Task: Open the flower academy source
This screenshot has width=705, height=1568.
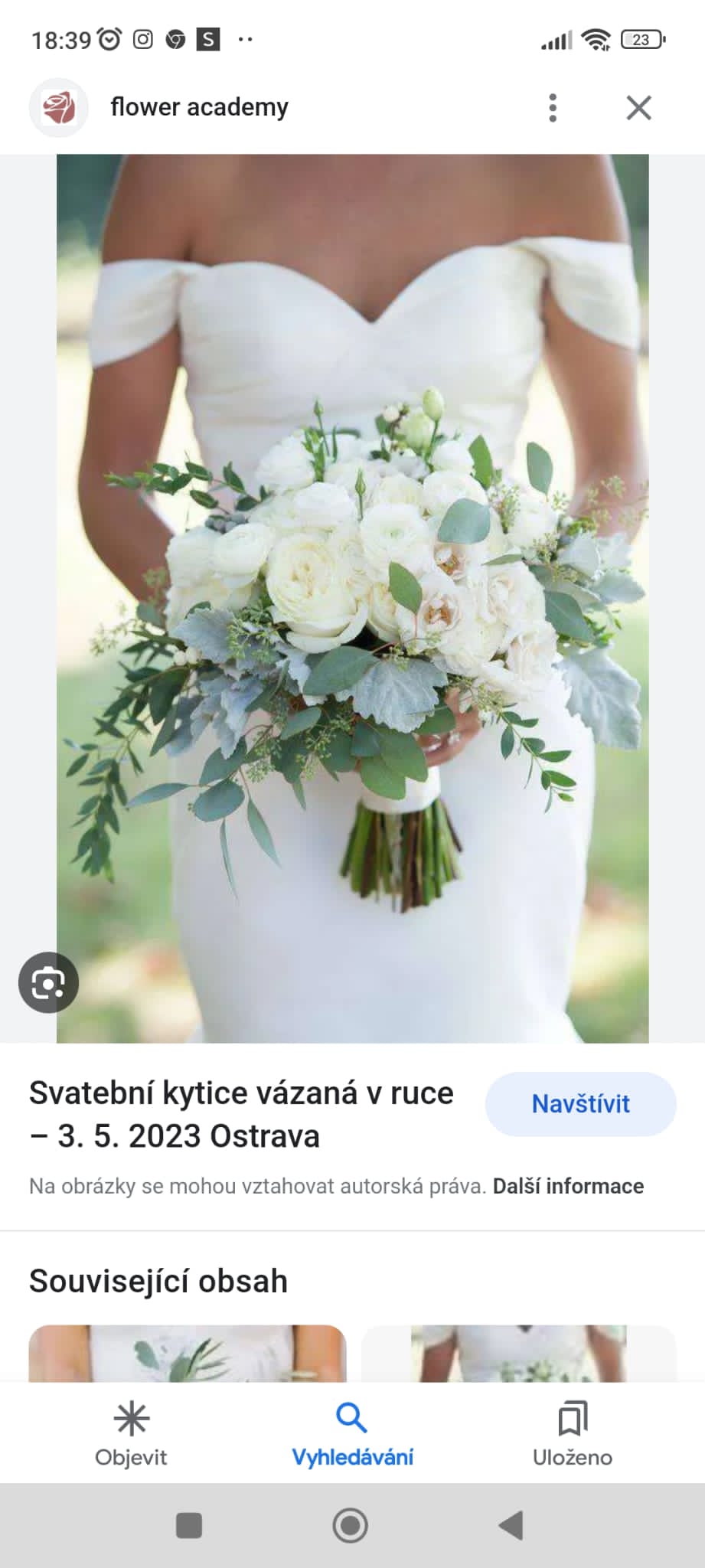Action: point(199,107)
